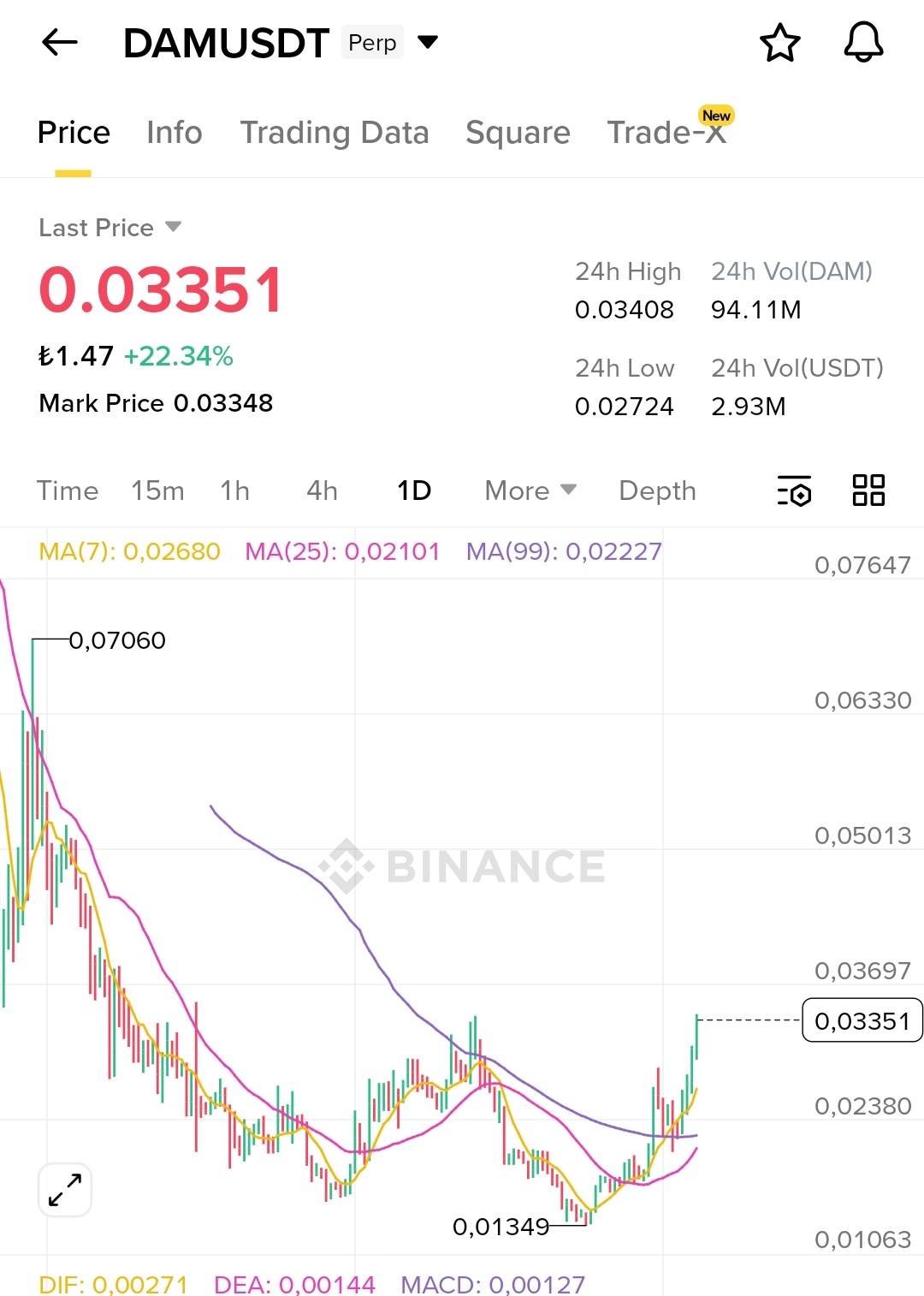Expand chart to full screen
Screen dimensions: 924x1296
(65, 1190)
